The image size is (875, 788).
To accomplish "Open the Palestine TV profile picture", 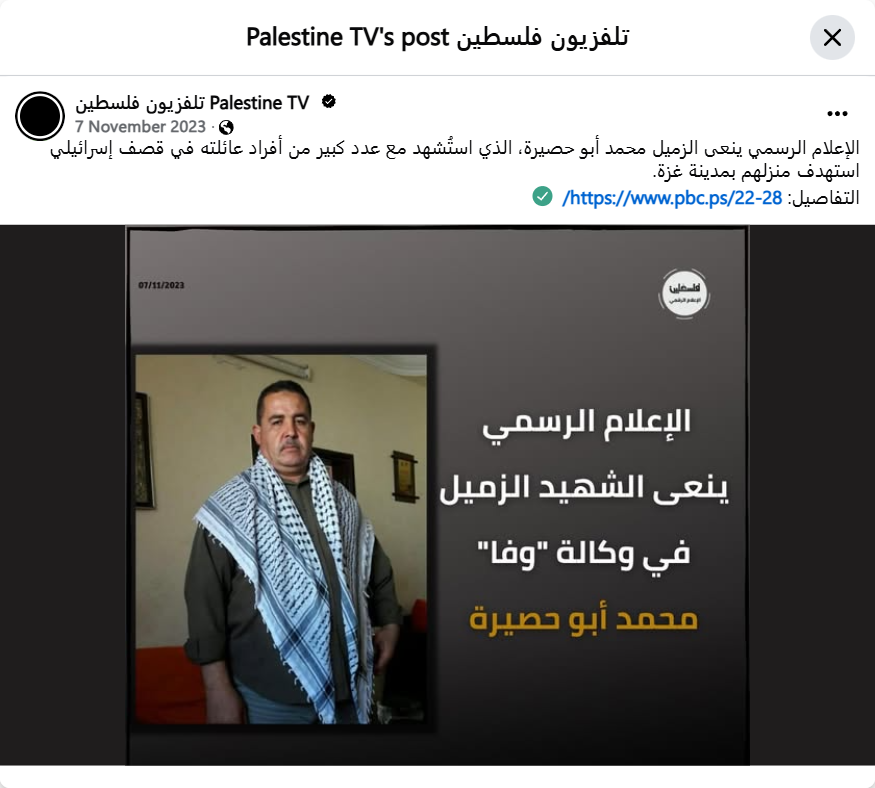I will click(x=40, y=116).
